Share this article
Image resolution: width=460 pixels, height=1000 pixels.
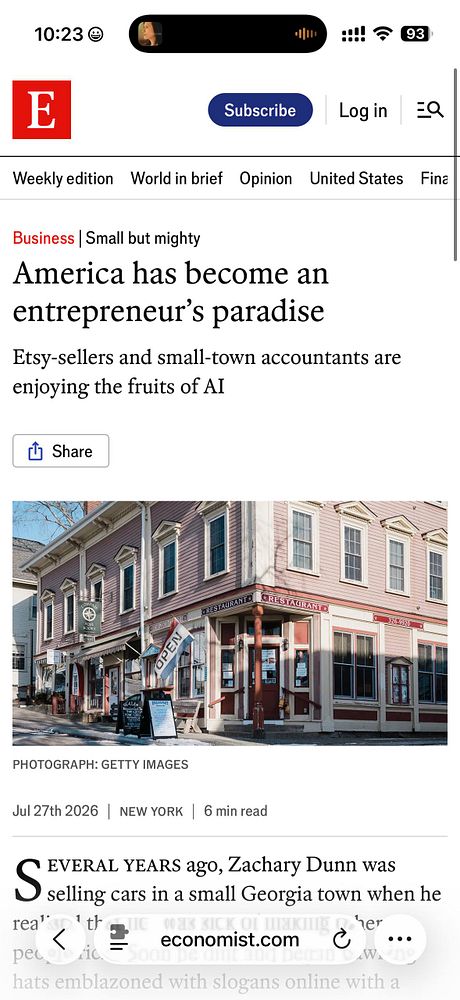(x=61, y=451)
